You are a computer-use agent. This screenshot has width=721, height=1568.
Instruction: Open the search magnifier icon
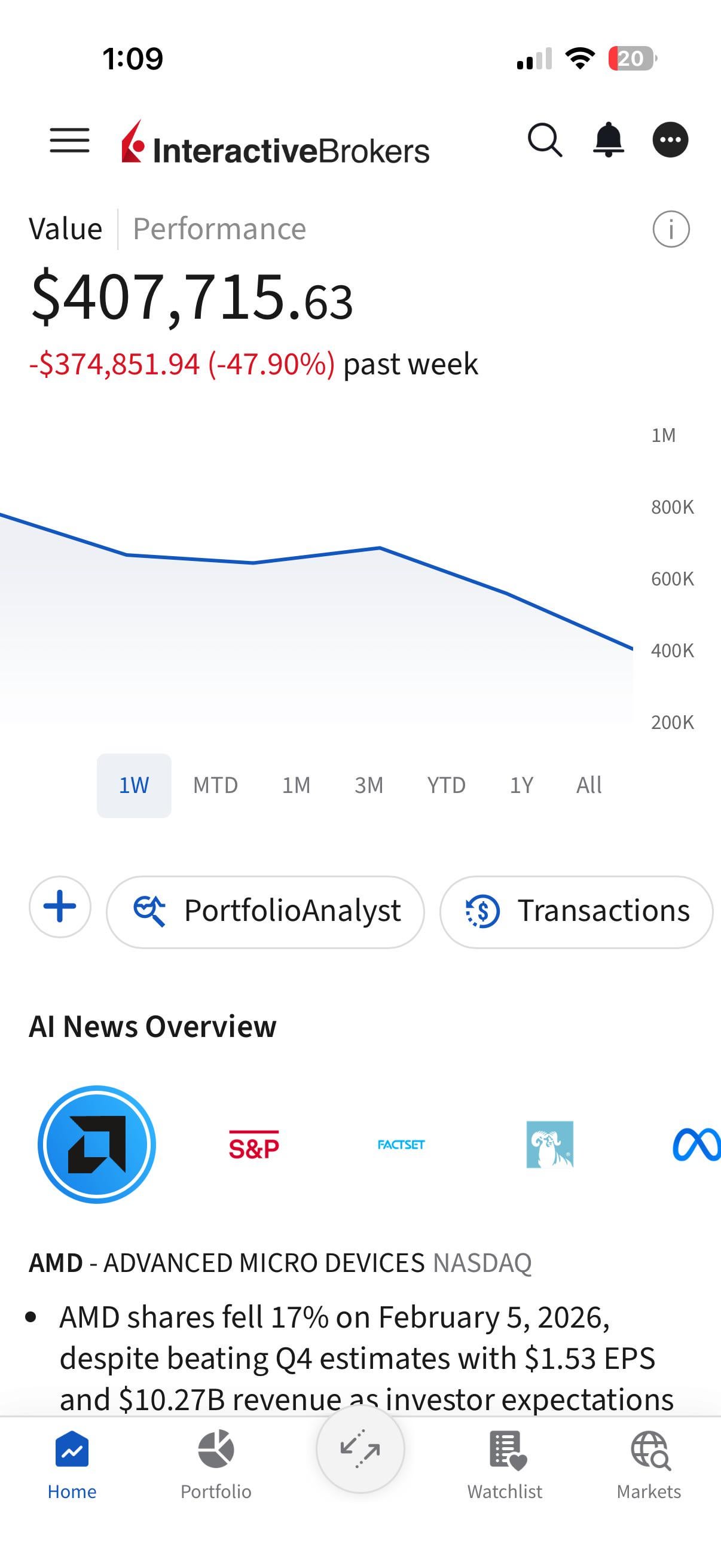(x=544, y=141)
